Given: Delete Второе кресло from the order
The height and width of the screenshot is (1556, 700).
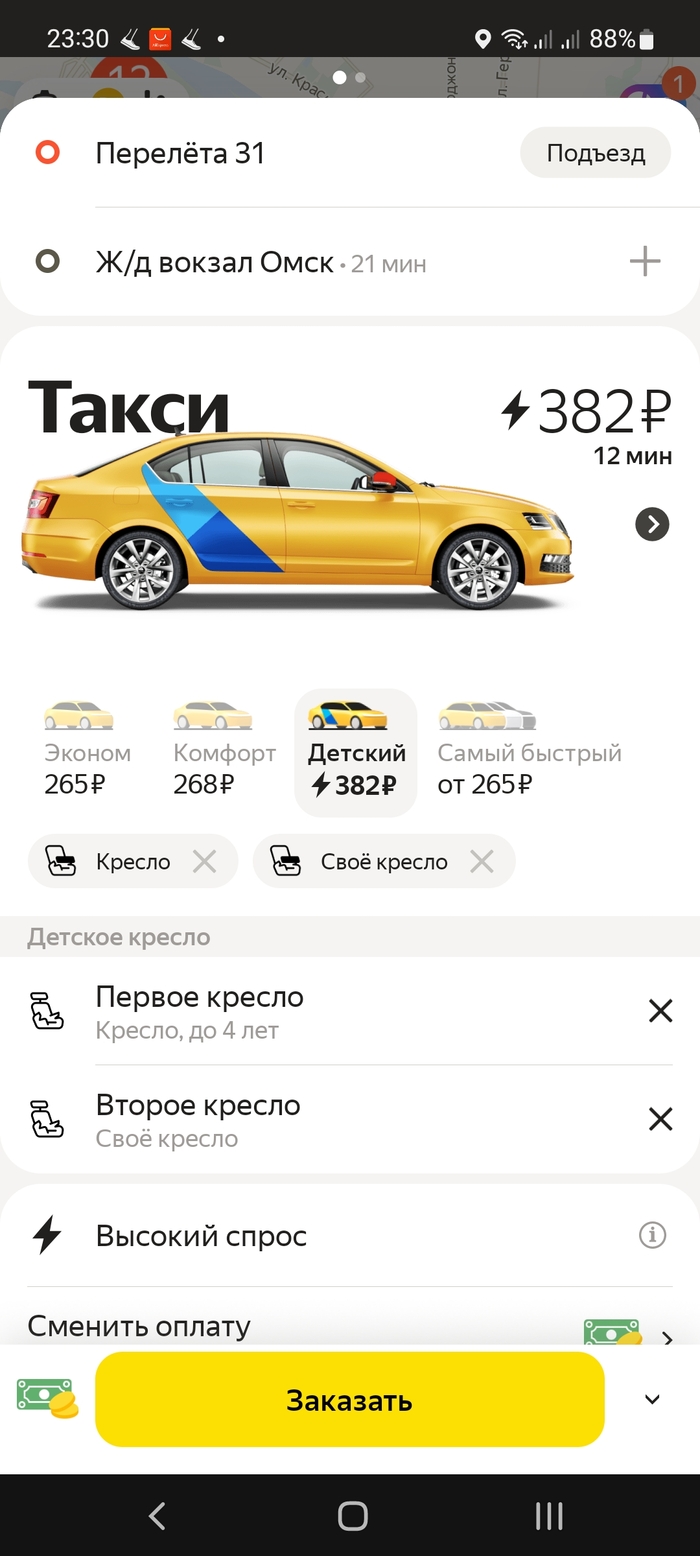Looking at the screenshot, I should pos(660,1119).
